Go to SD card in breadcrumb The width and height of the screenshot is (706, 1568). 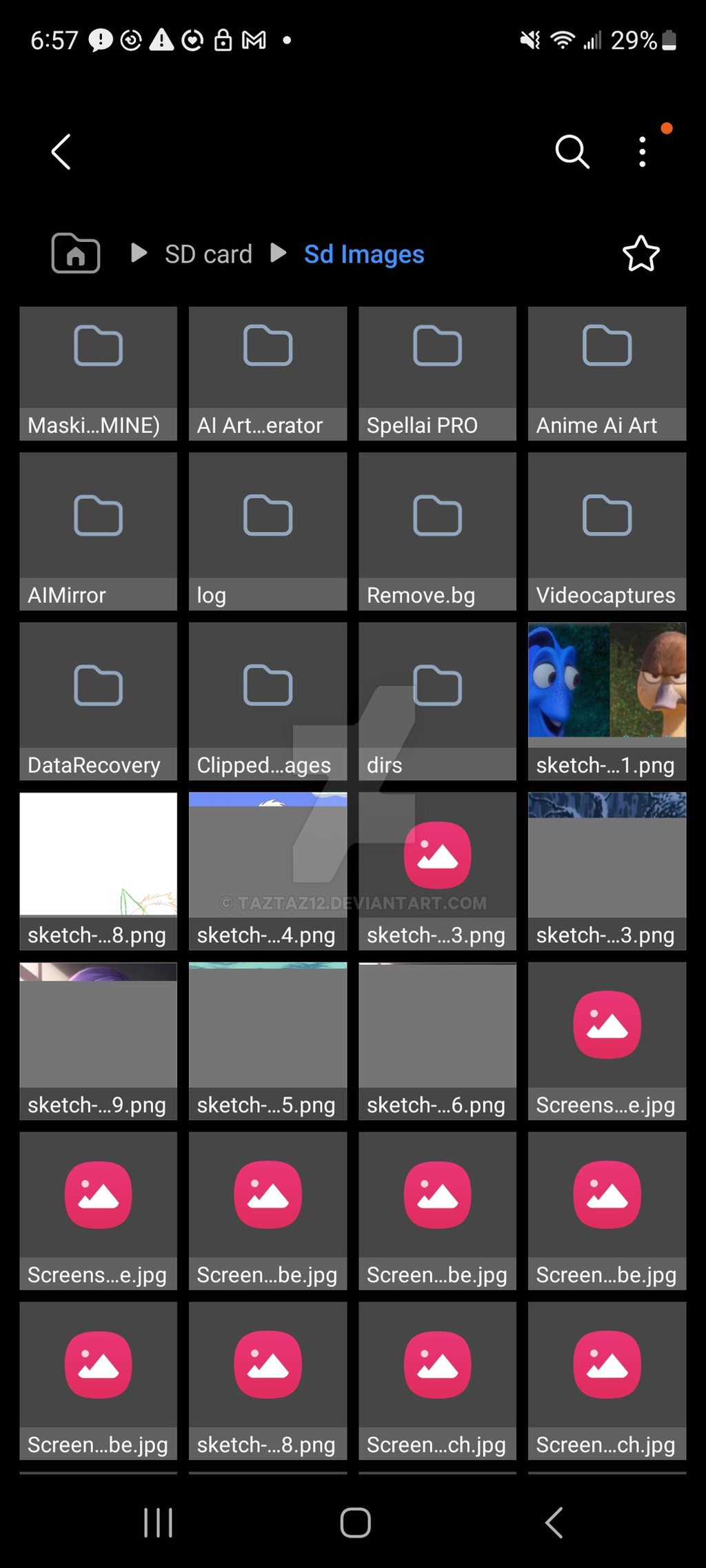pyautogui.click(x=208, y=254)
